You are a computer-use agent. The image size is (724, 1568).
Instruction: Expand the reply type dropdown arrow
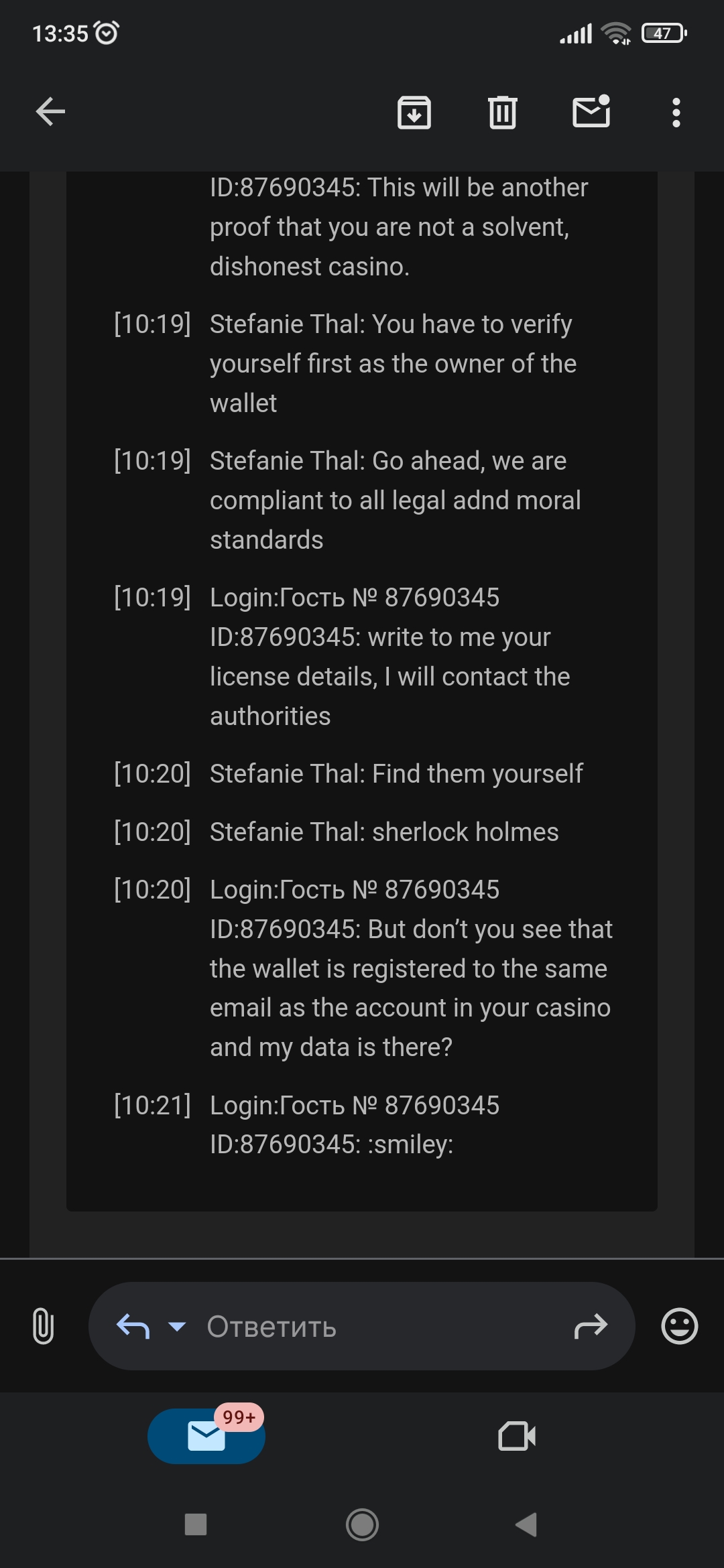pos(177,1326)
